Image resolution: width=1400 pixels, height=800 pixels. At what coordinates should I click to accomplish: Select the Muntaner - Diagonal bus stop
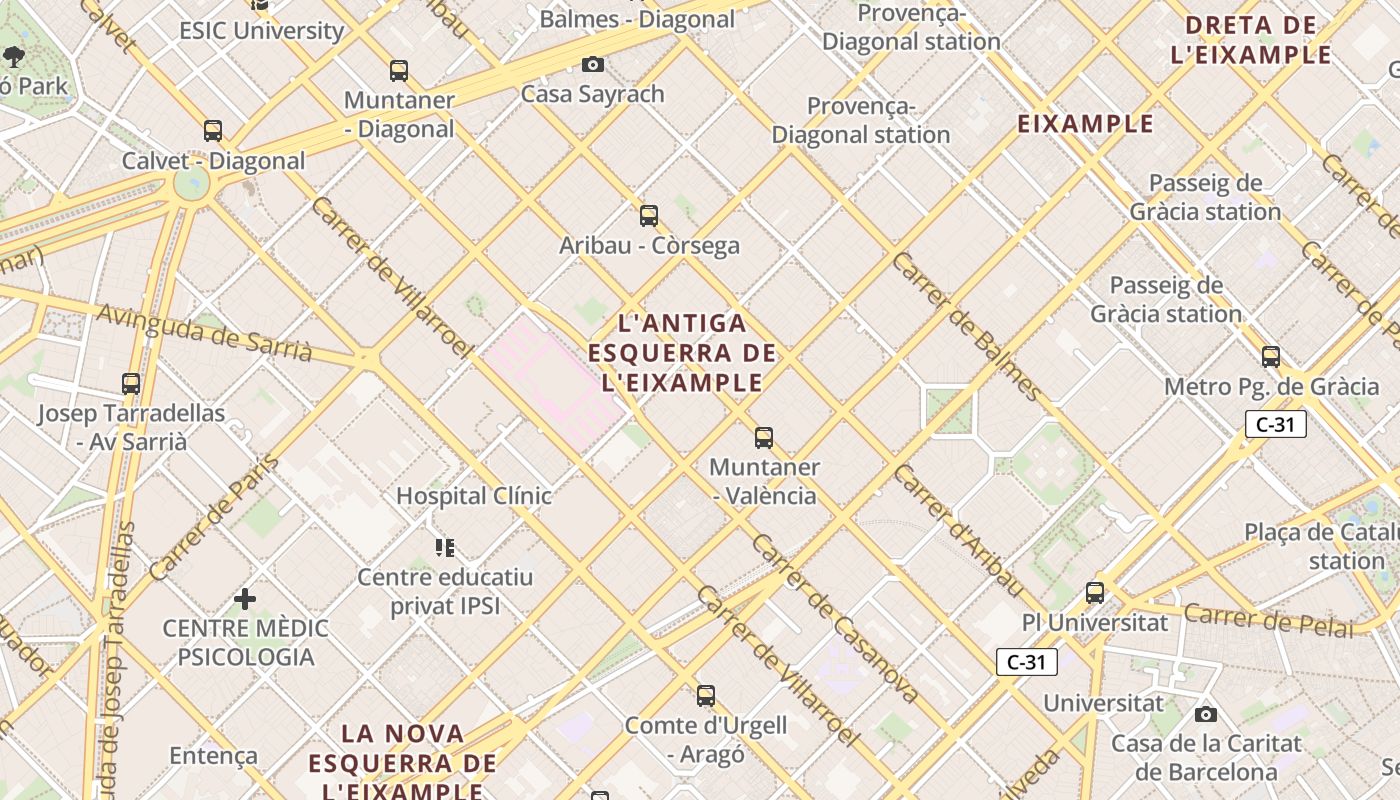tap(399, 71)
